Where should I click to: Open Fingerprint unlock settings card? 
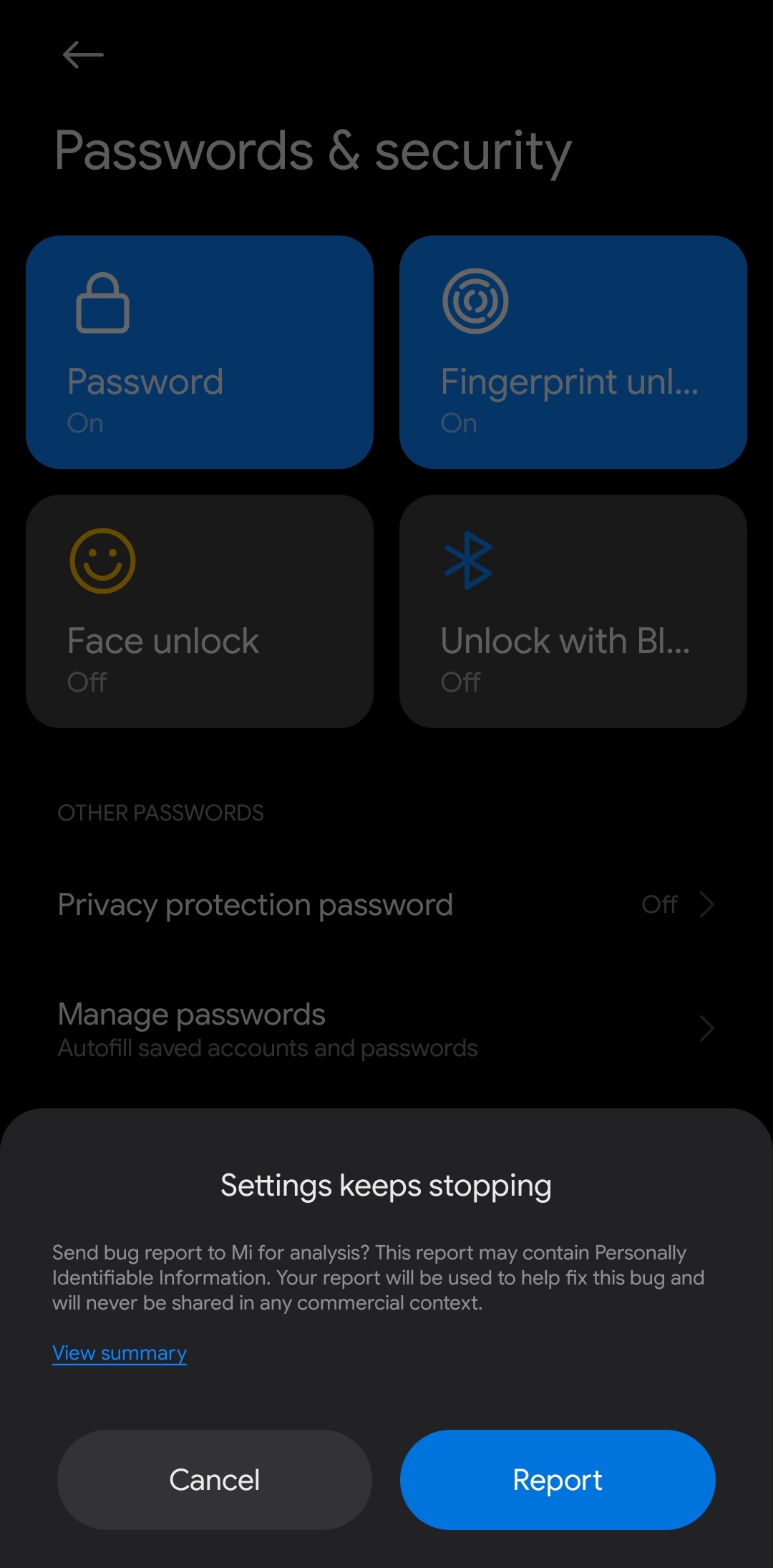coord(573,352)
